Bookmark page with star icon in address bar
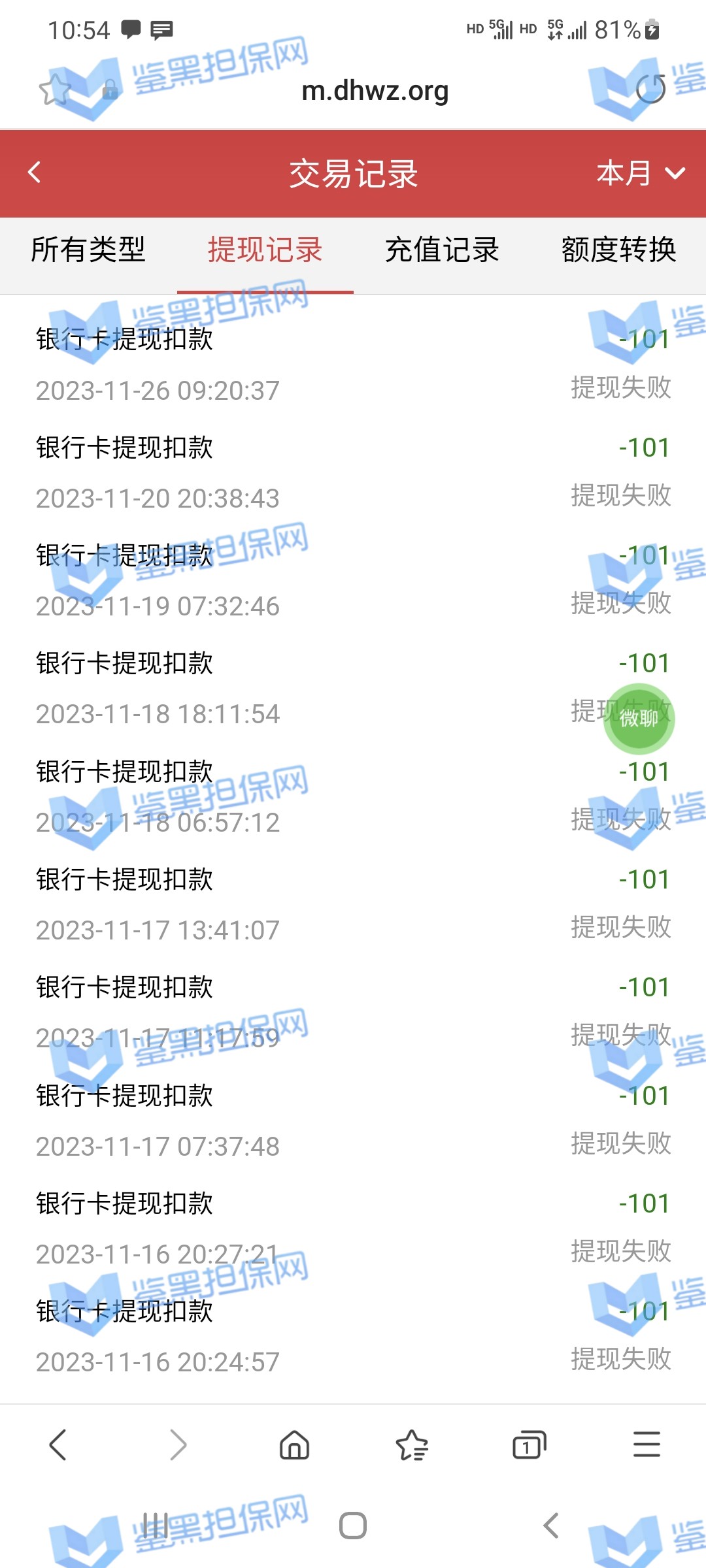Screen dimensions: 706x1568 [x=54, y=90]
